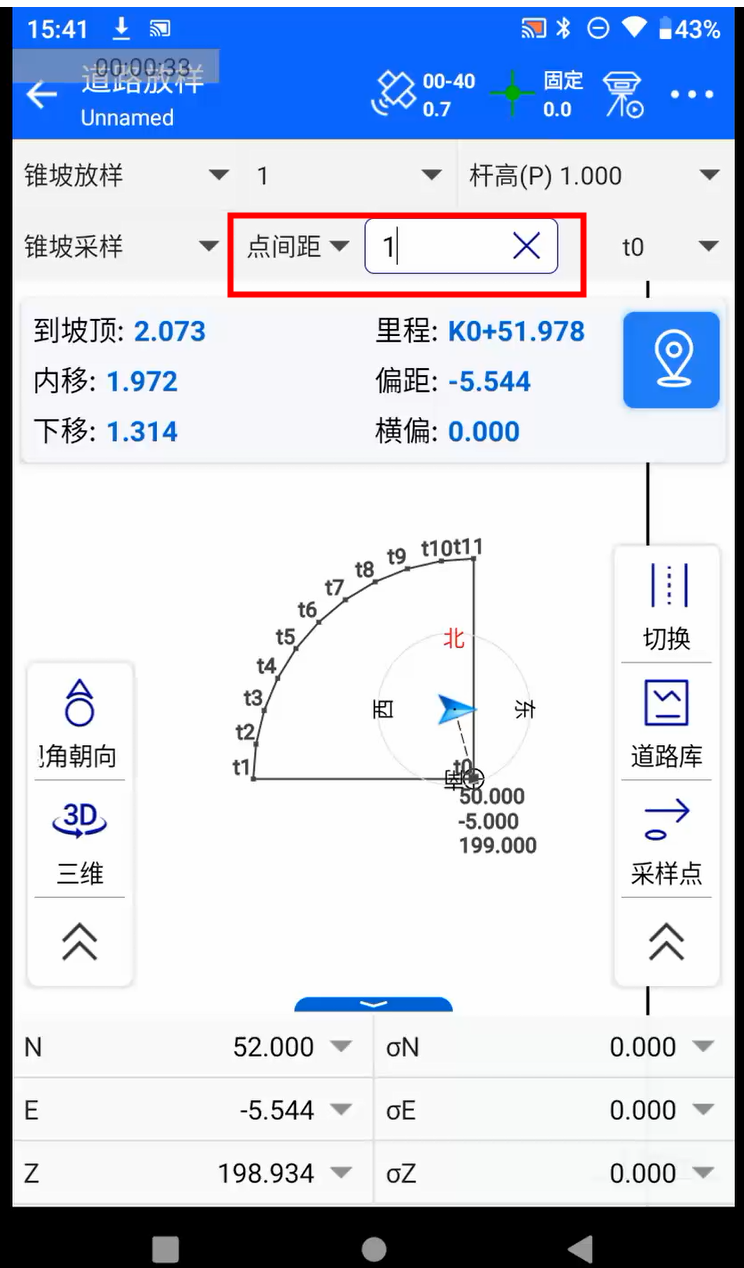Expand the 锥坡采样 dropdown
The image size is (744, 1268).
pyautogui.click(x=122, y=246)
